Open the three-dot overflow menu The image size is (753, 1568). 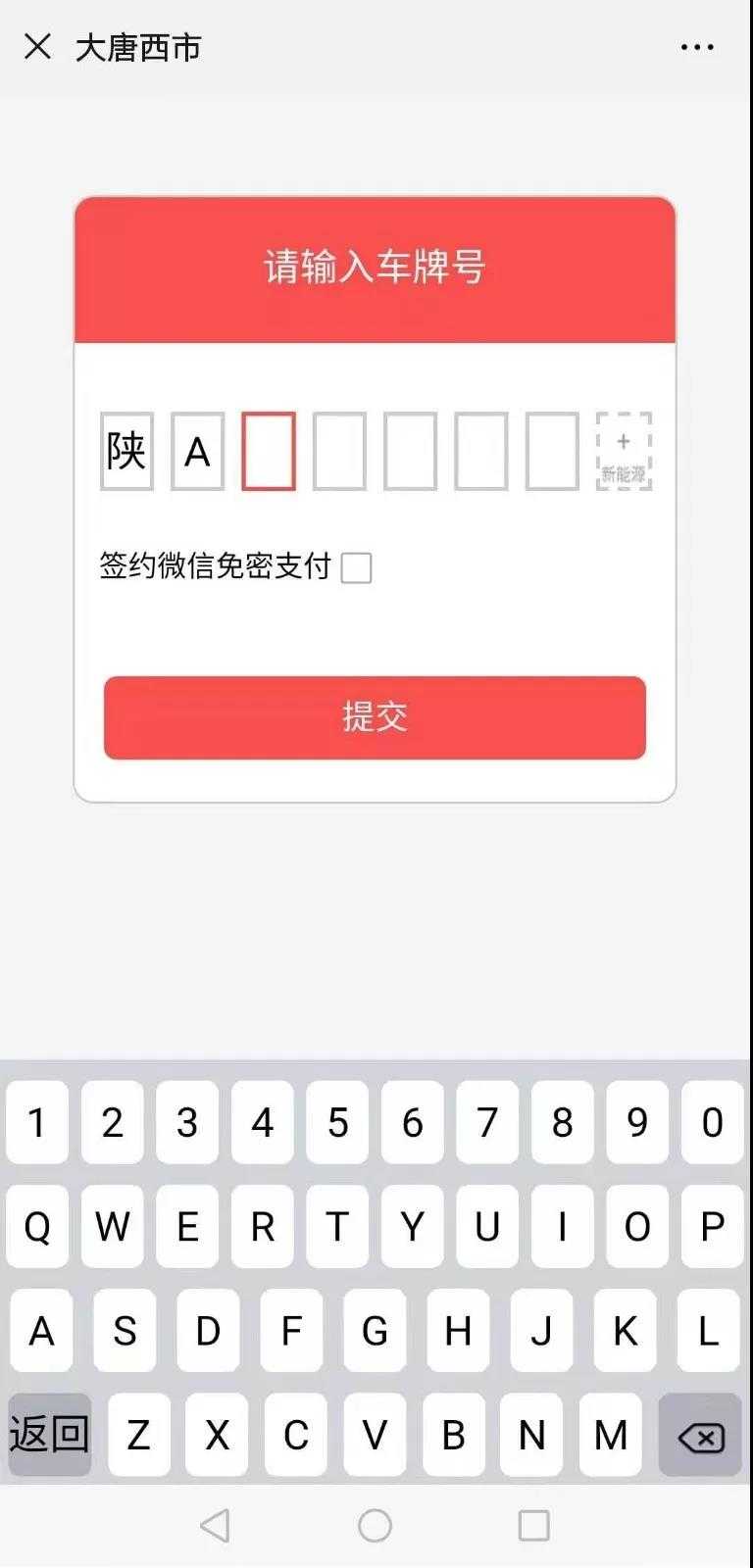point(697,47)
